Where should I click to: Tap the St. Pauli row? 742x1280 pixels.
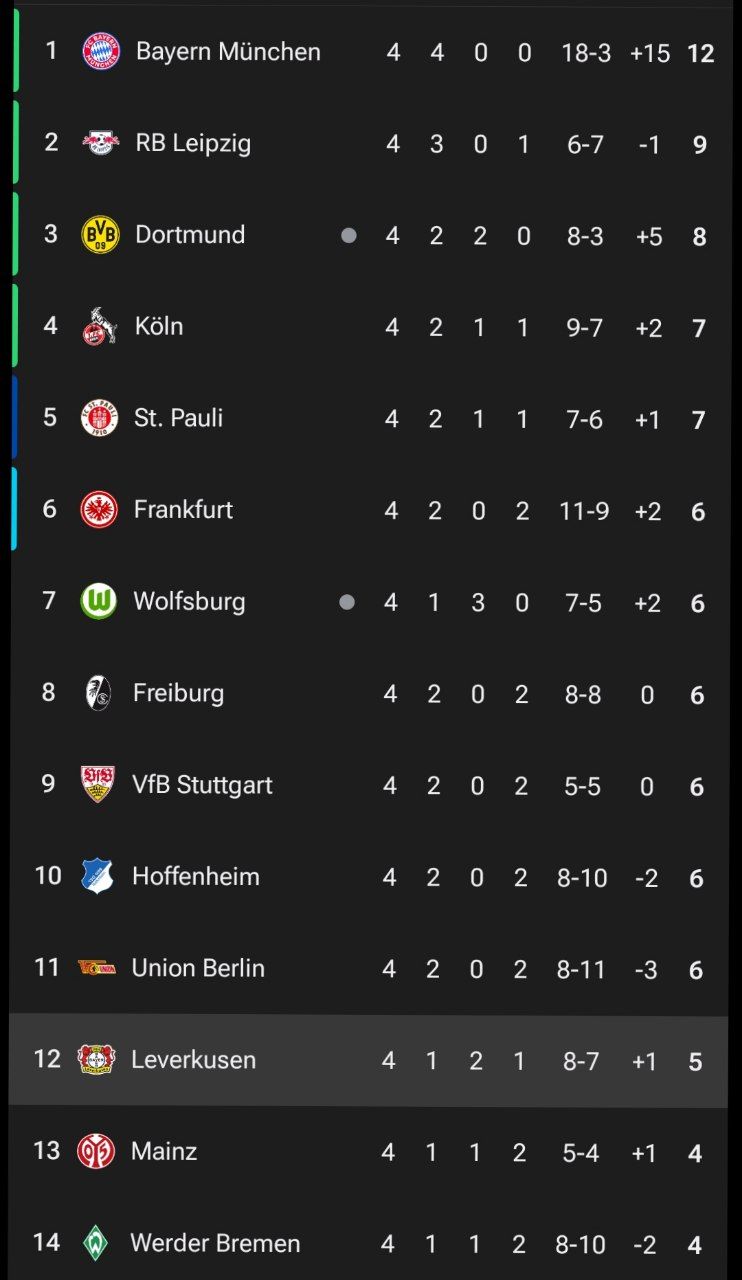(178, 418)
